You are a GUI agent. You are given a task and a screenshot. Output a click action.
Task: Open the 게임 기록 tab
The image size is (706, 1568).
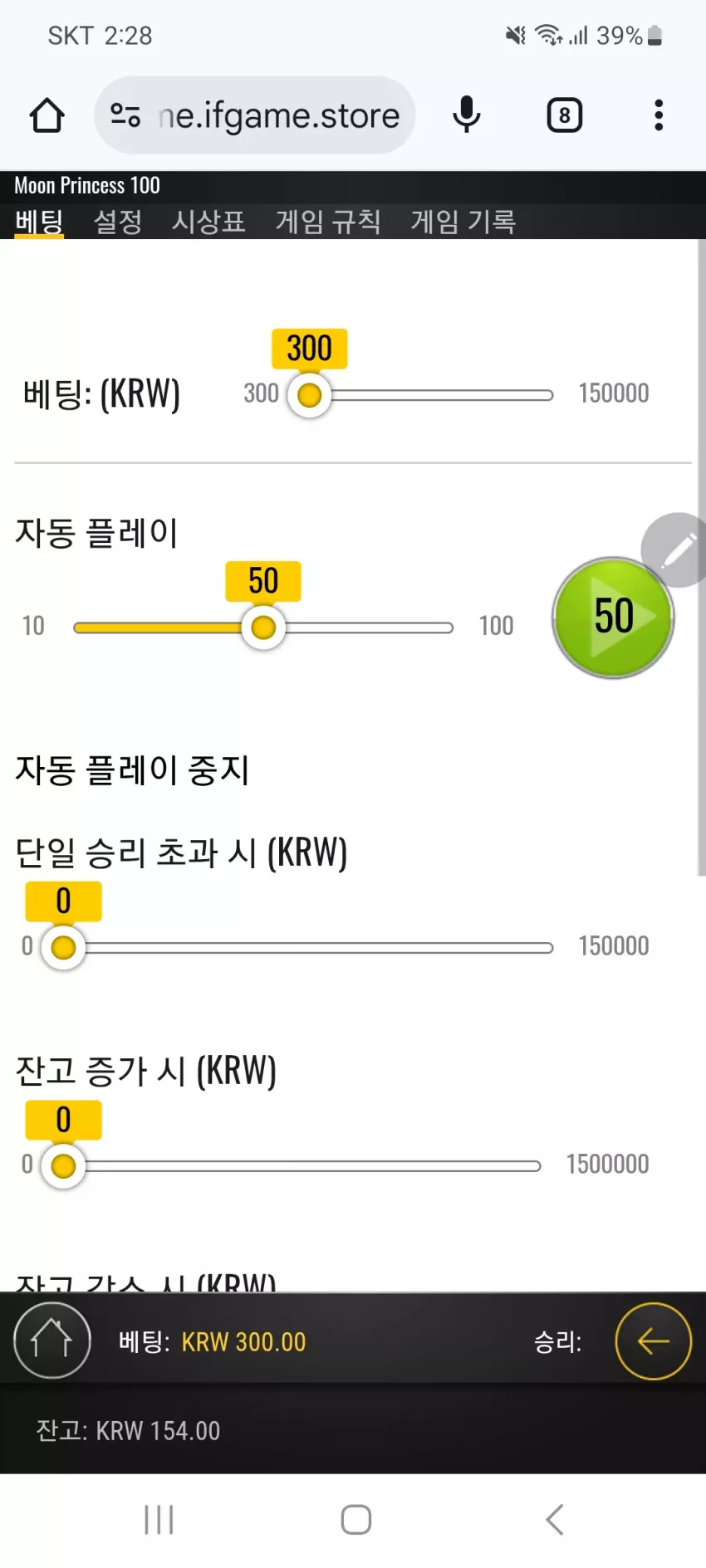click(x=463, y=222)
